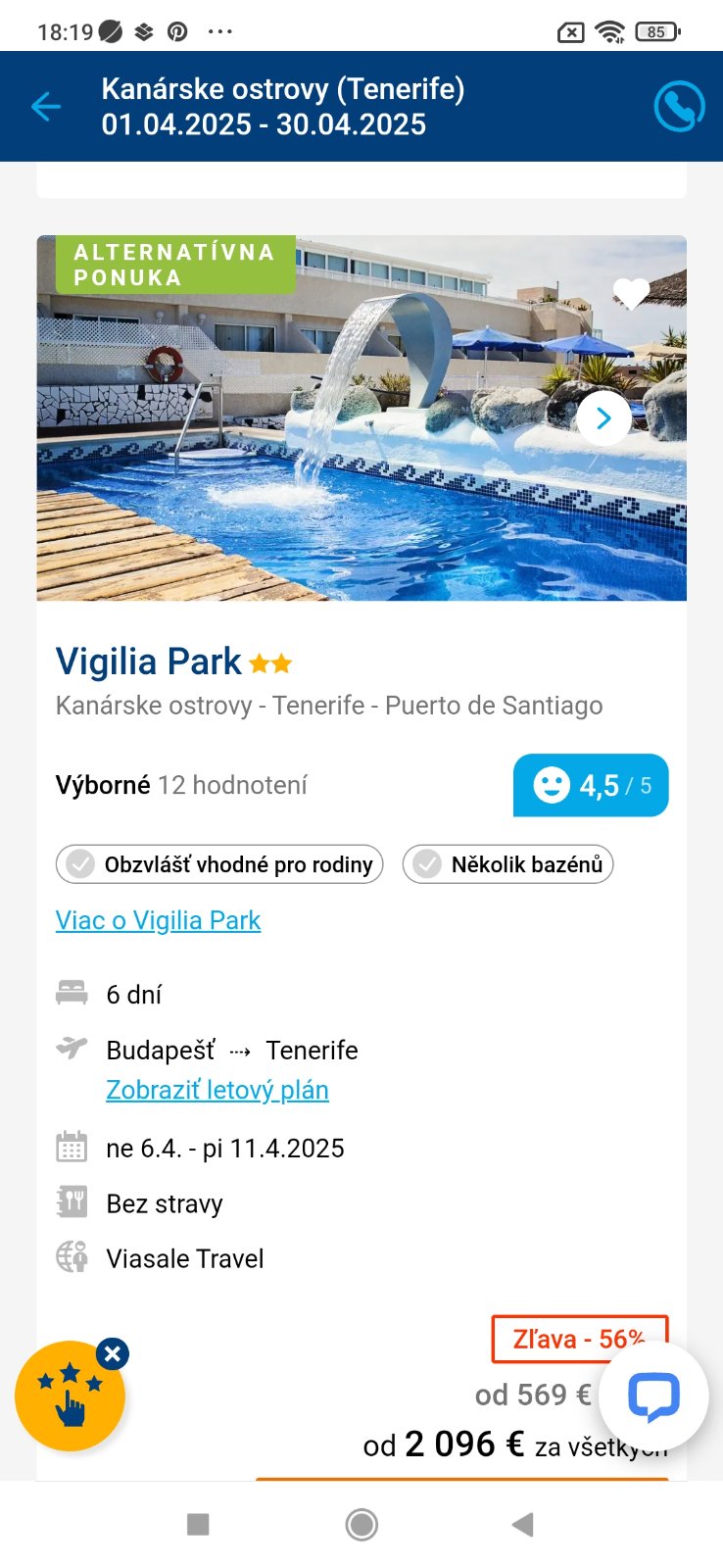Image resolution: width=723 pixels, height=1568 pixels.
Task: Open the live chat bubble
Action: click(x=653, y=1396)
